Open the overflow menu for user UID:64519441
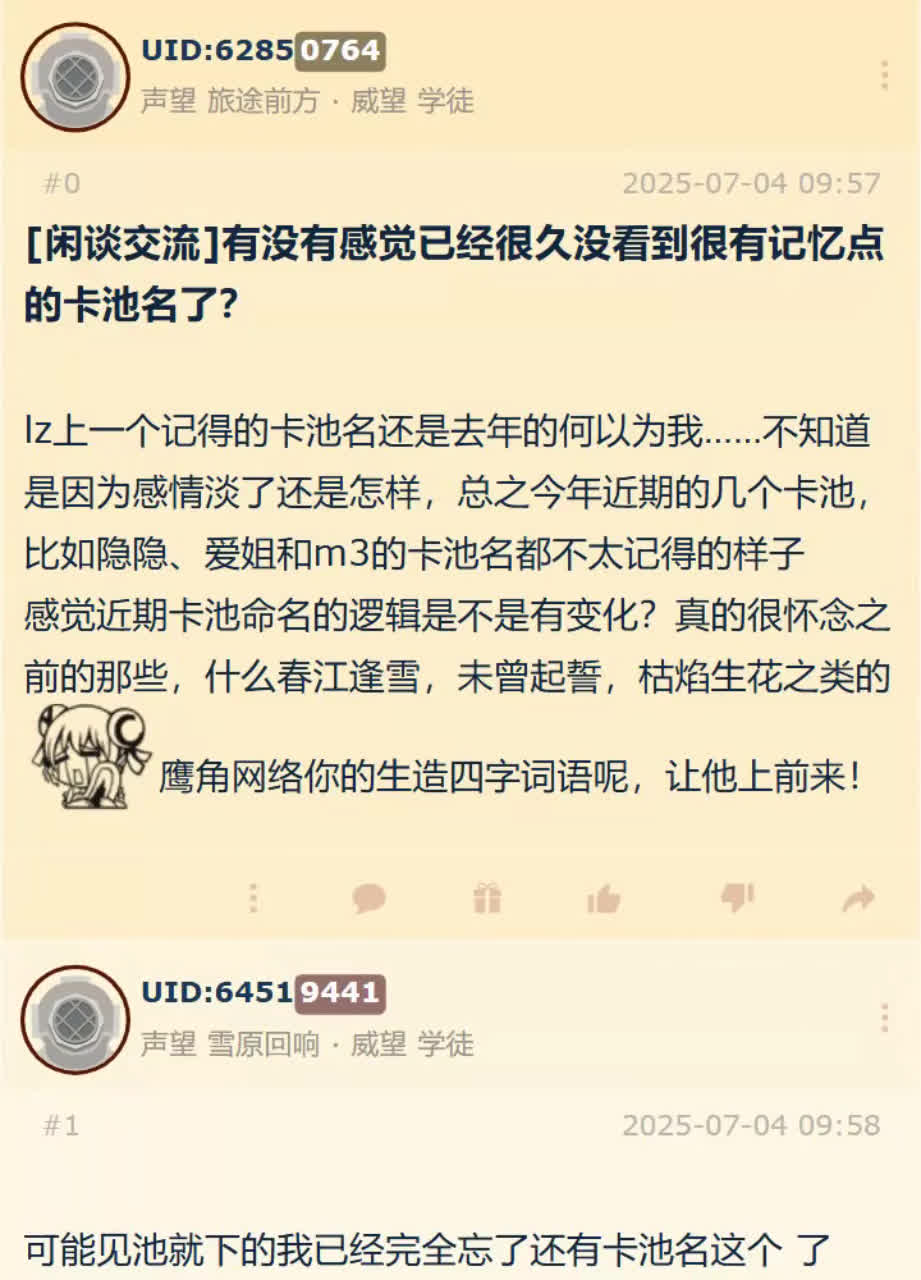Screen dimensions: 921x1280 click(x=884, y=1019)
